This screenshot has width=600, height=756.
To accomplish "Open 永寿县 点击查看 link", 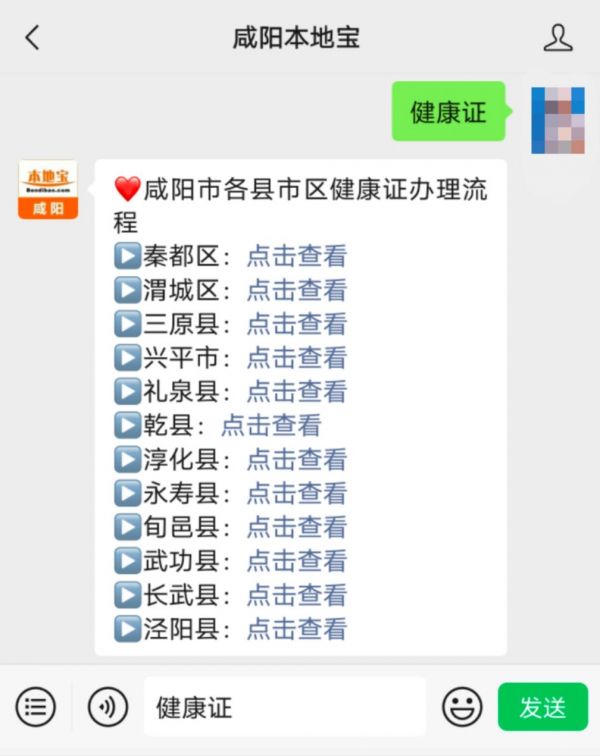I will point(296,494).
